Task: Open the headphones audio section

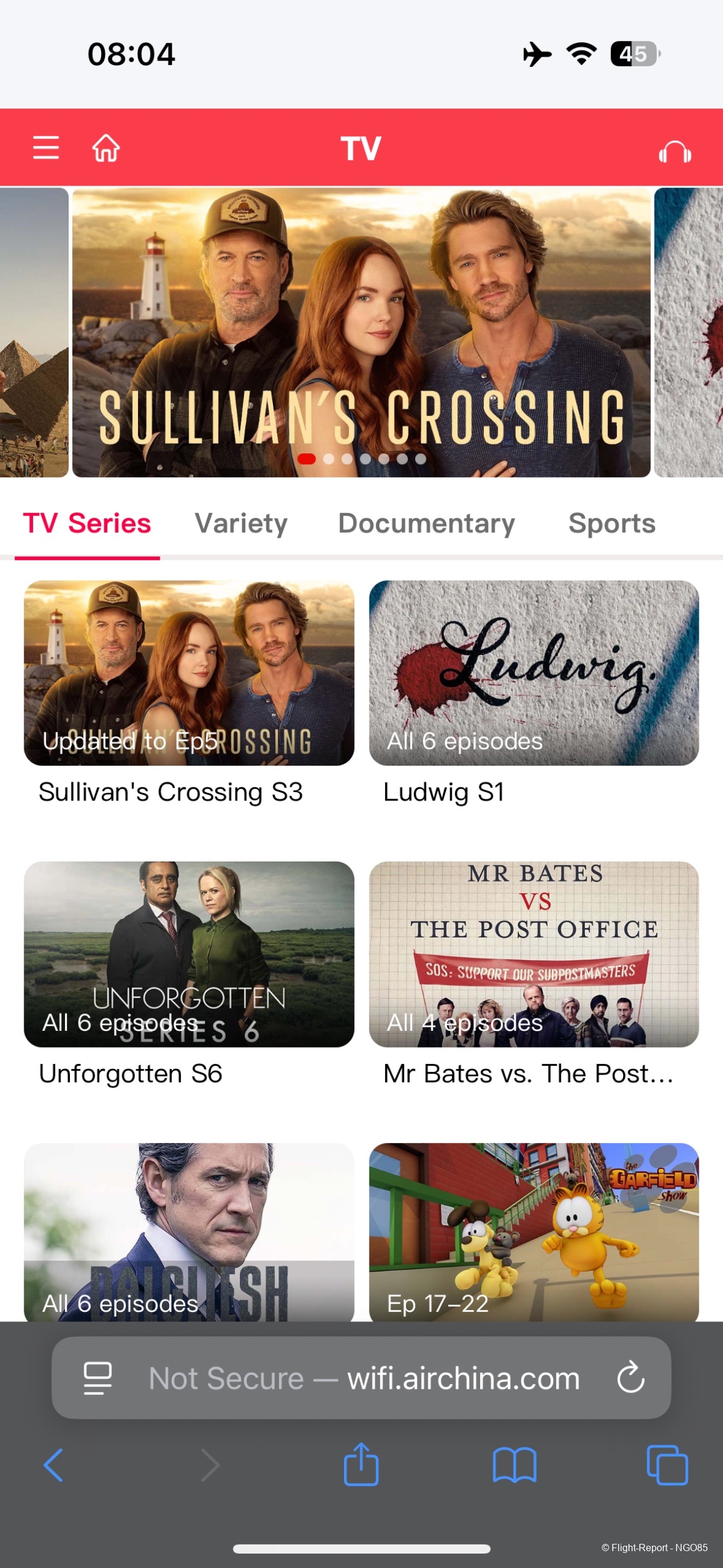Action: pos(674,151)
